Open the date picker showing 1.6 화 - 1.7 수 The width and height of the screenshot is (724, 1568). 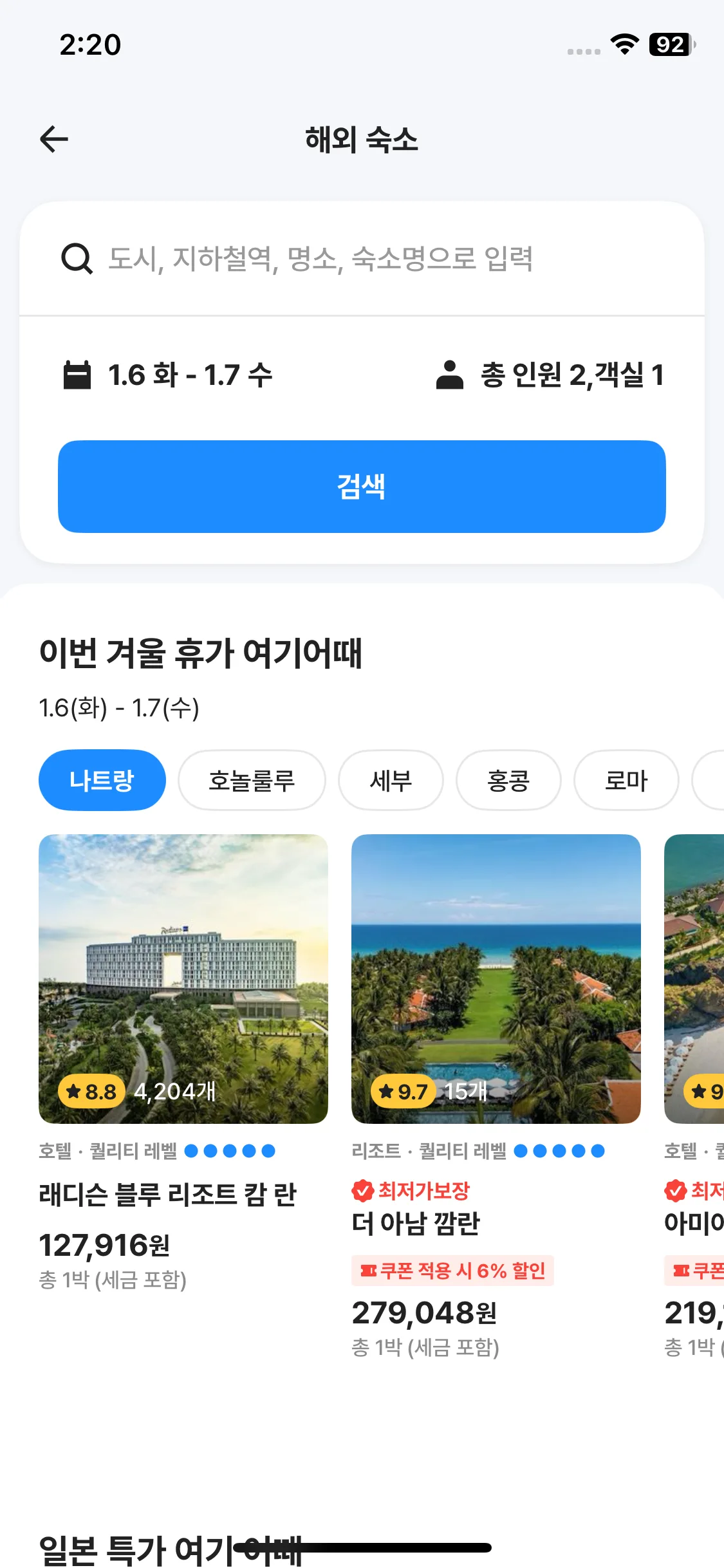169,375
